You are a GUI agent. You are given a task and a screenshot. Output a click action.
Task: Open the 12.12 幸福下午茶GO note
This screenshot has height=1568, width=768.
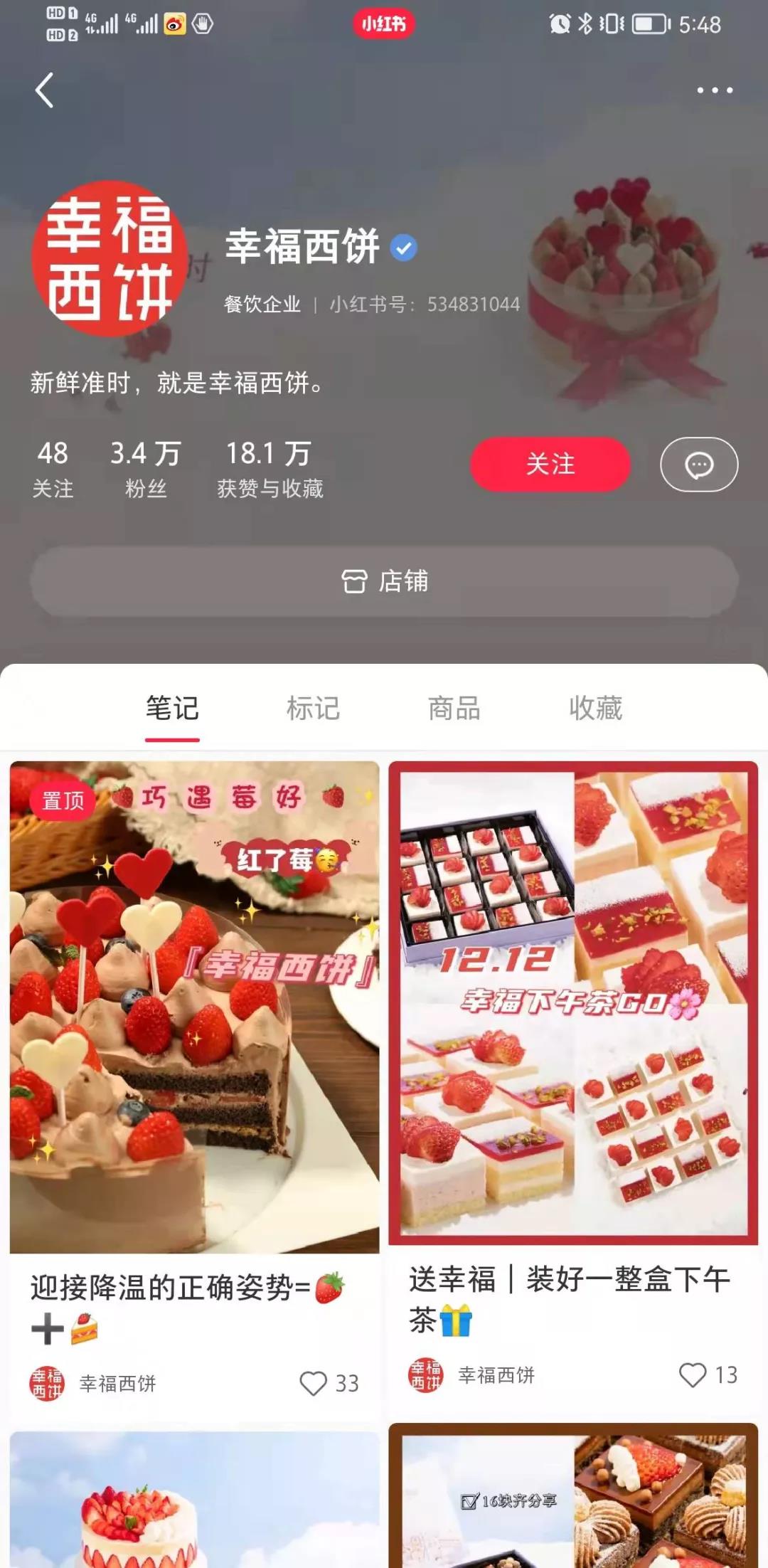click(573, 1003)
